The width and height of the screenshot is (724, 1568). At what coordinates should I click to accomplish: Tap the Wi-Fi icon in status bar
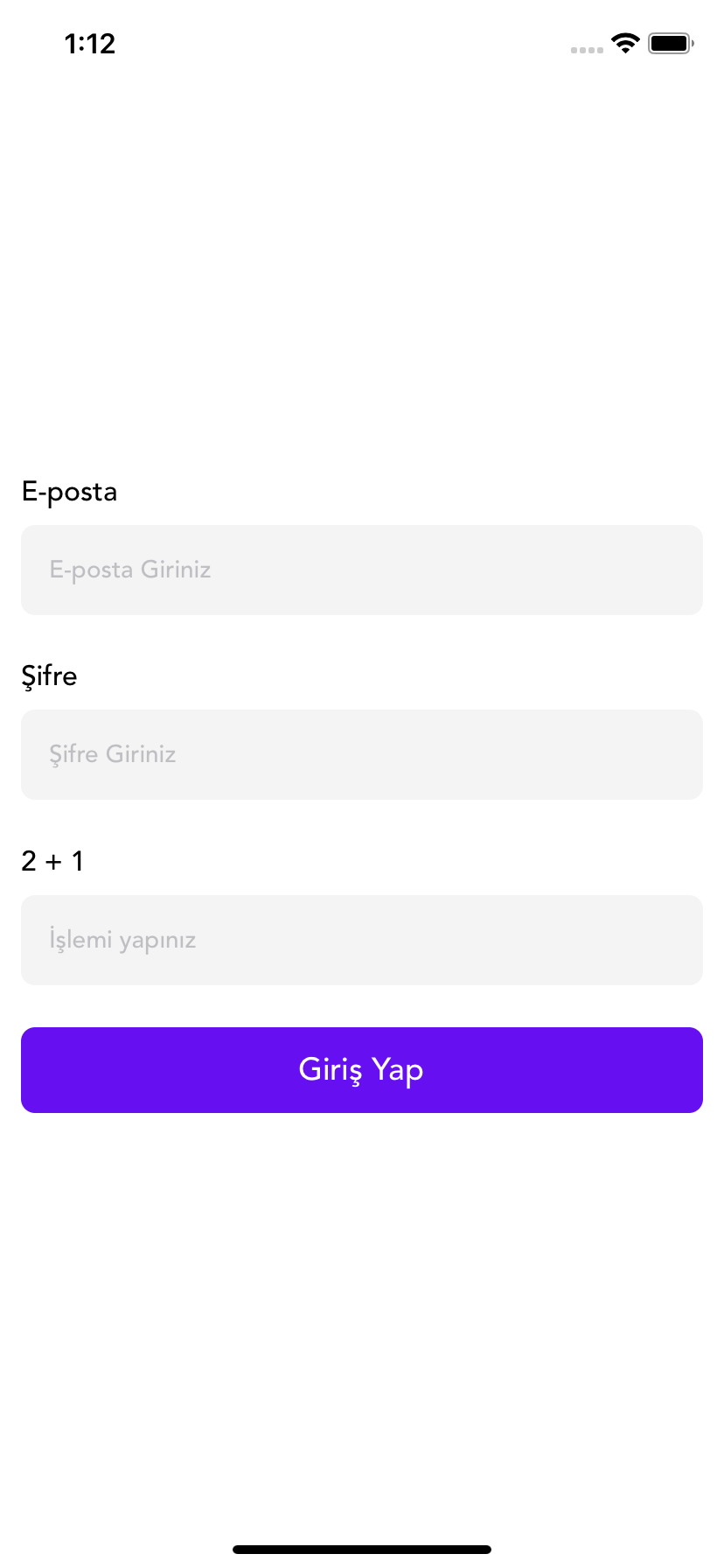[624, 41]
